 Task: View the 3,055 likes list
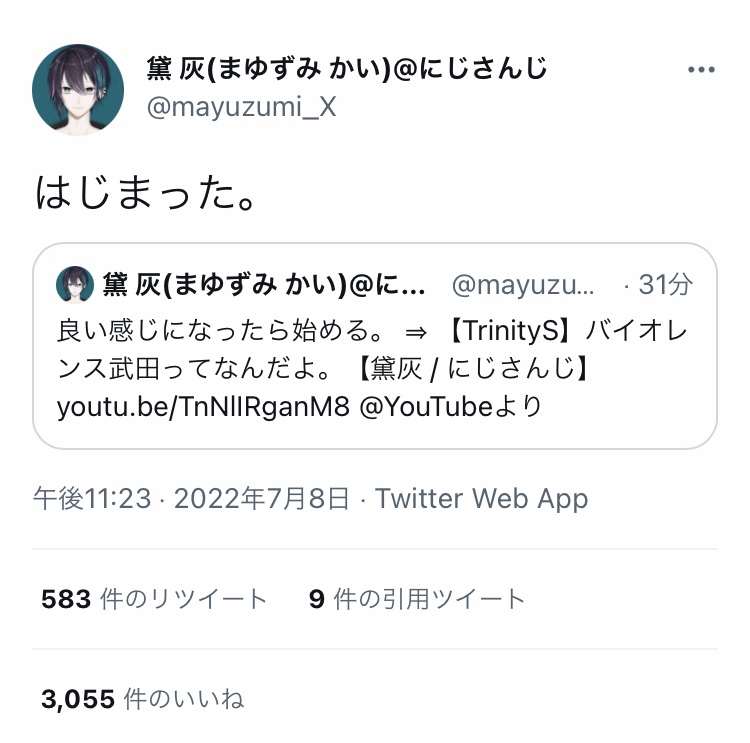tap(143, 699)
